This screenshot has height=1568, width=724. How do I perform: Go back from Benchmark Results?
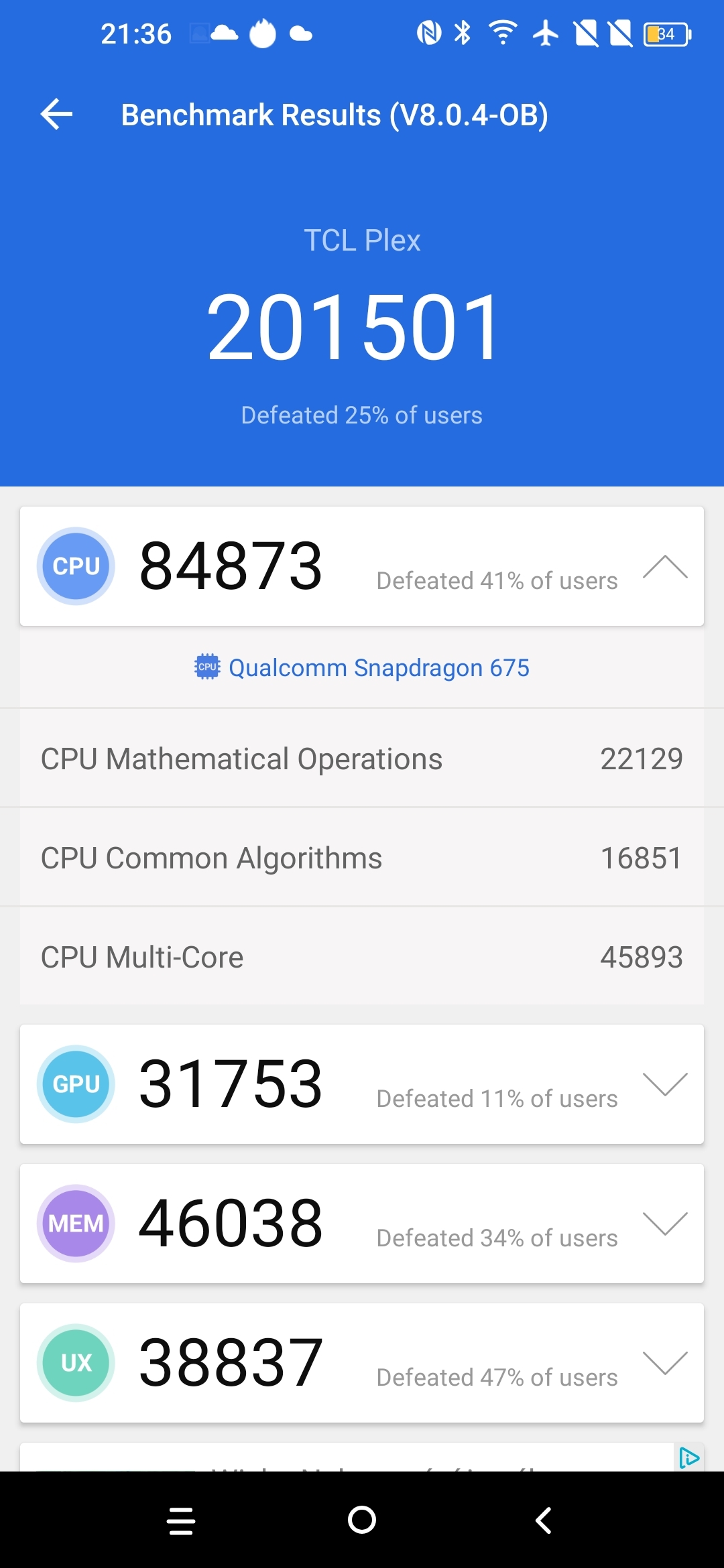coord(56,115)
